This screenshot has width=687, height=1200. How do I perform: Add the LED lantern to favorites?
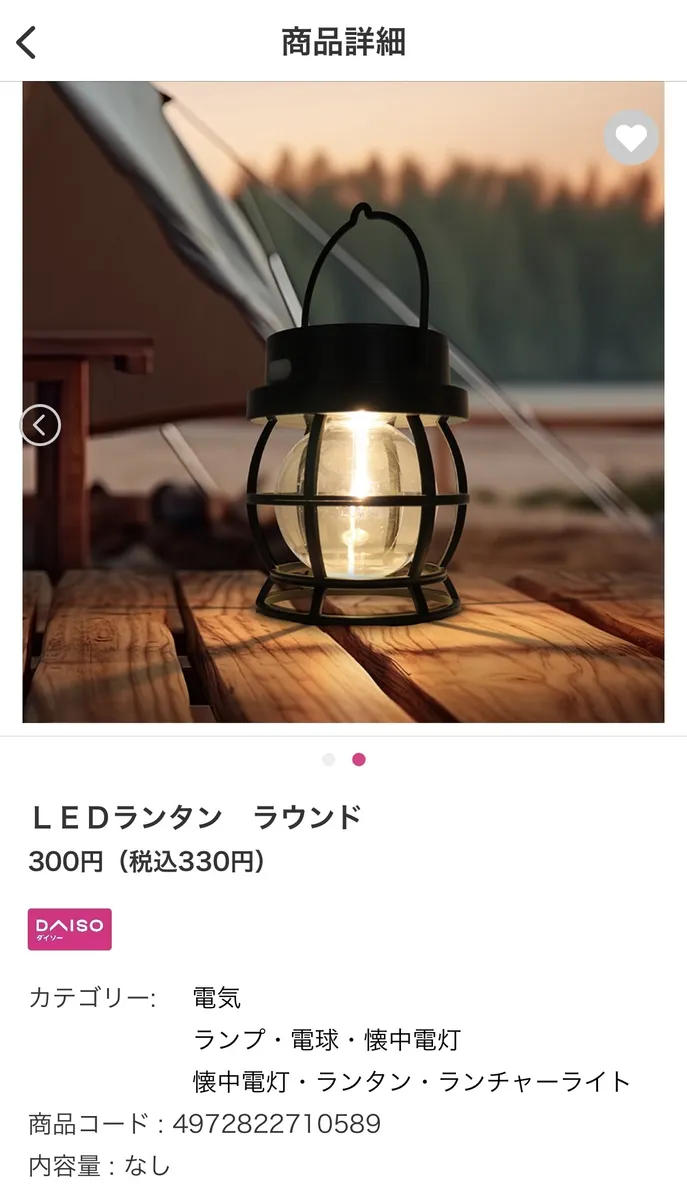[x=631, y=138]
